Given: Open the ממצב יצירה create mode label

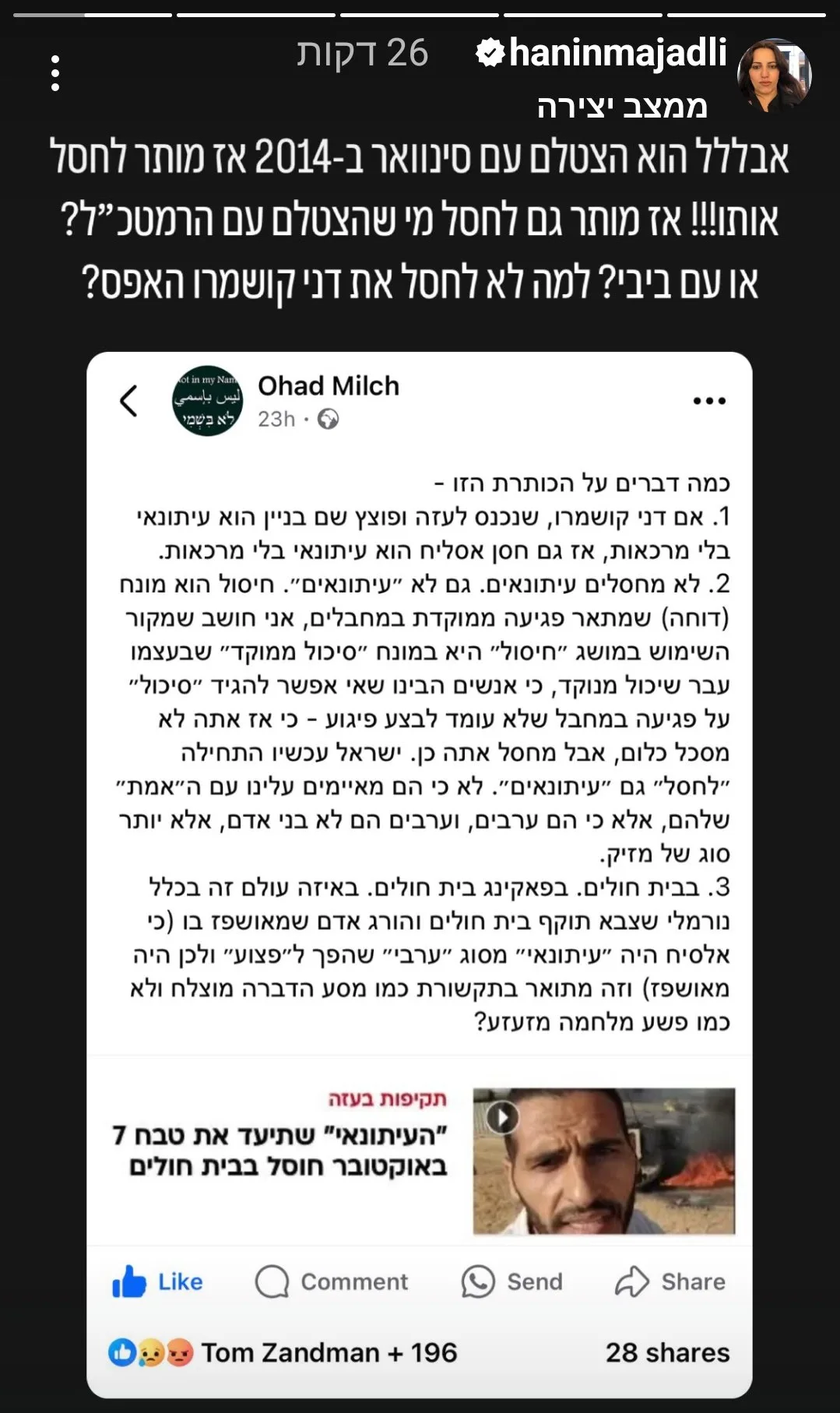Looking at the screenshot, I should (x=621, y=106).
